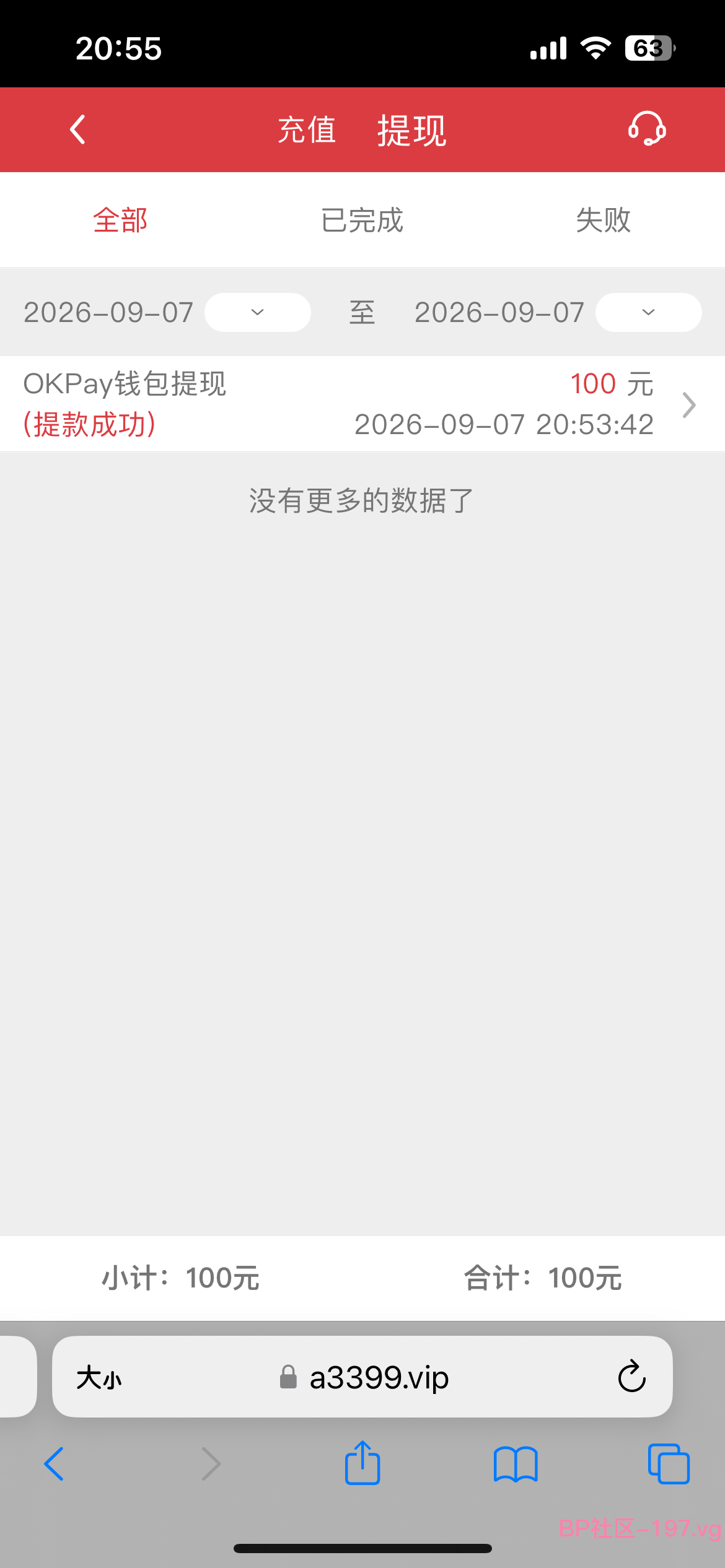View the 失败 failed records tab
This screenshot has width=725, height=1568.
pyautogui.click(x=604, y=220)
